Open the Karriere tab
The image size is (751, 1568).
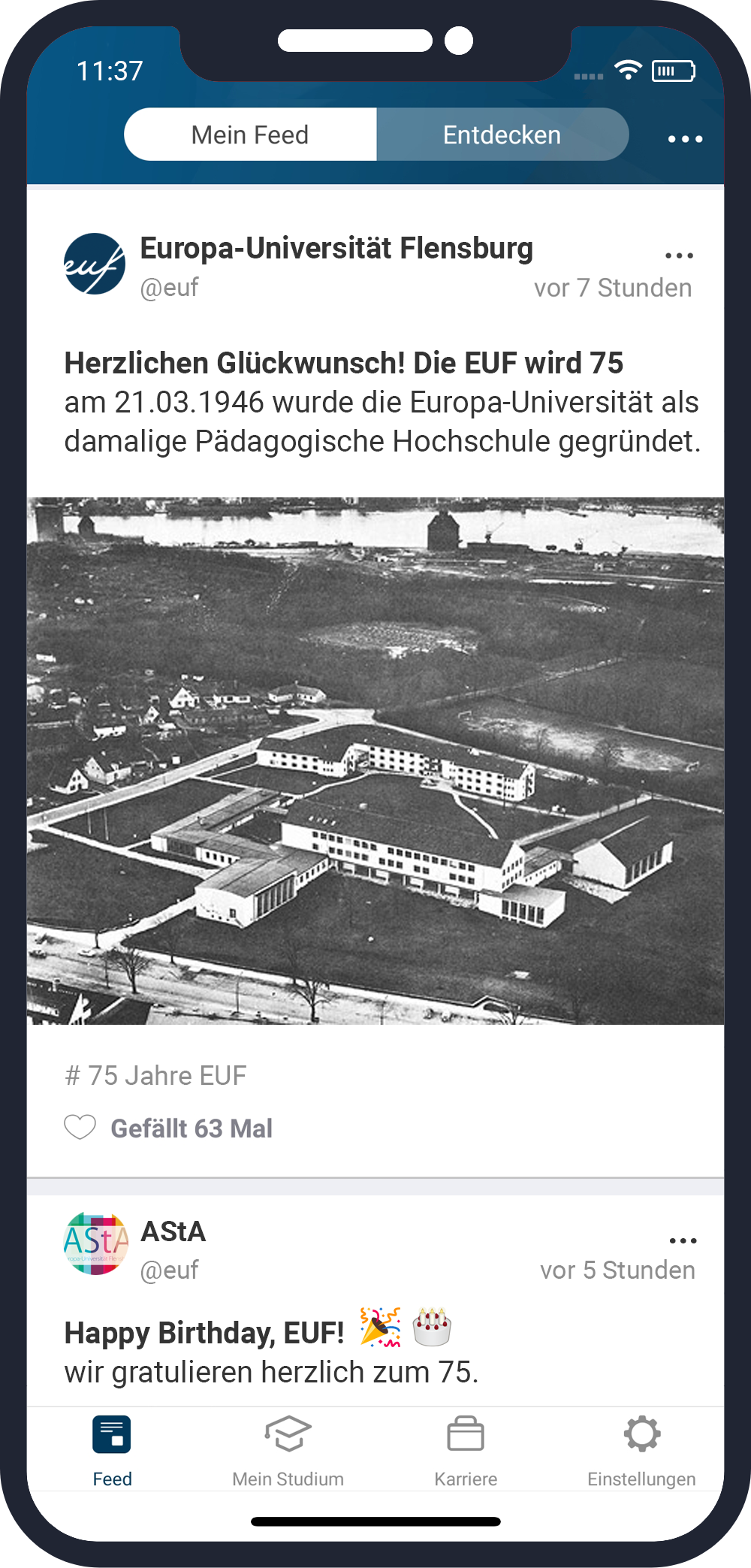click(466, 1450)
